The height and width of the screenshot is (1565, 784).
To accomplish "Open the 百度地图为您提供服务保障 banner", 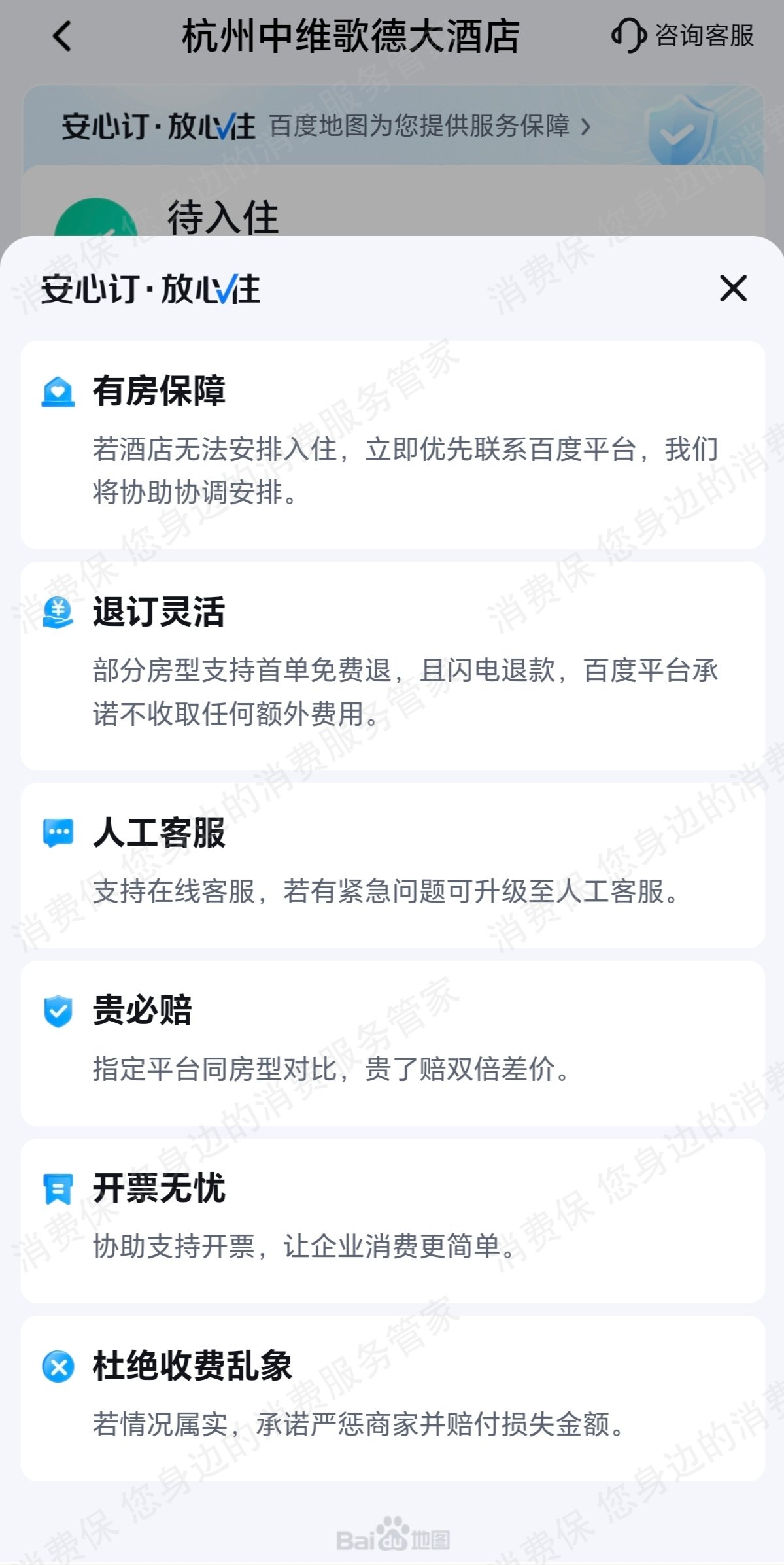I will [x=428, y=126].
